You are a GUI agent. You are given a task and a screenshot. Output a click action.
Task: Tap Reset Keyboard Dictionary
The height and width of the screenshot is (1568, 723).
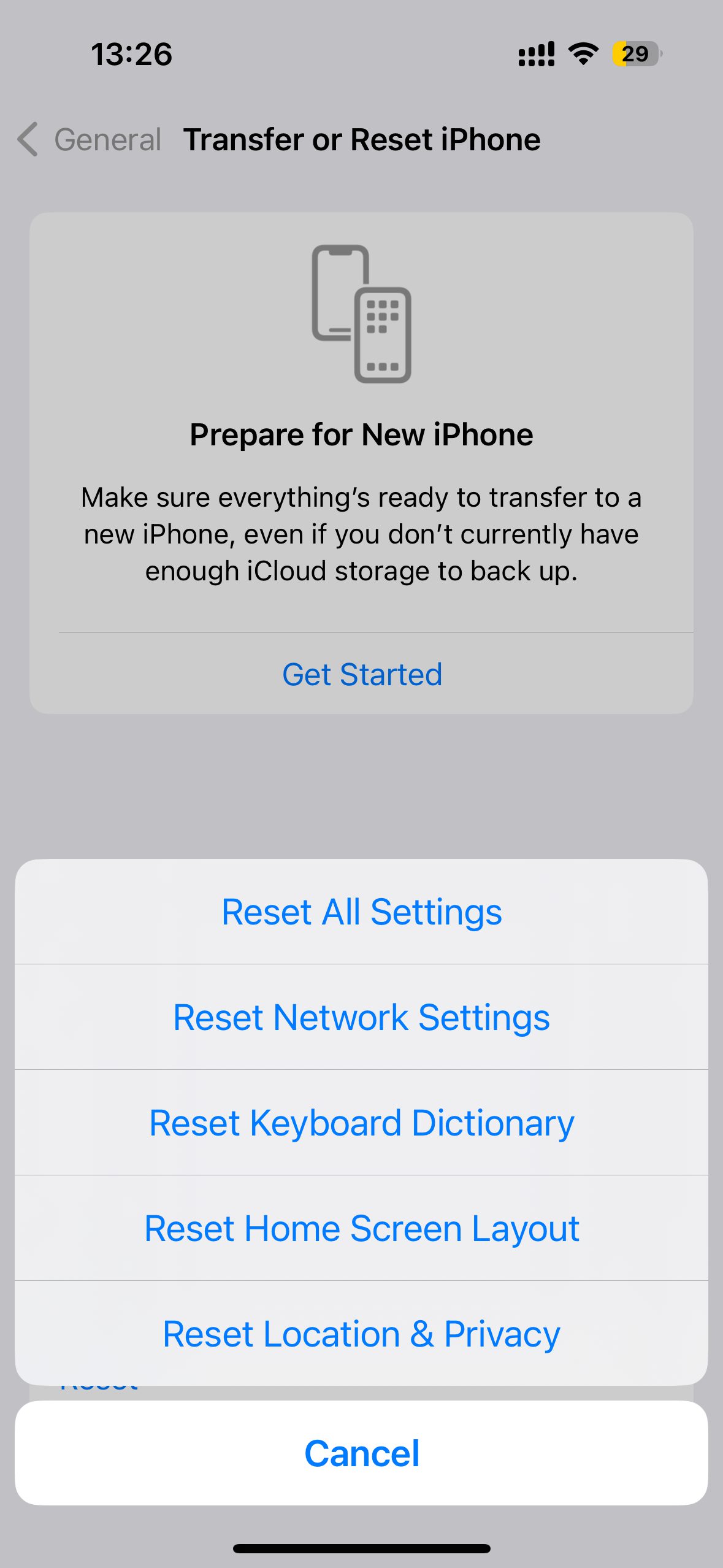pos(361,1123)
